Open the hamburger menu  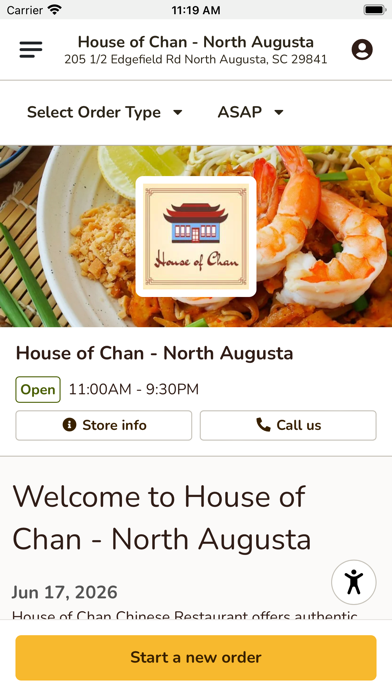click(x=31, y=49)
